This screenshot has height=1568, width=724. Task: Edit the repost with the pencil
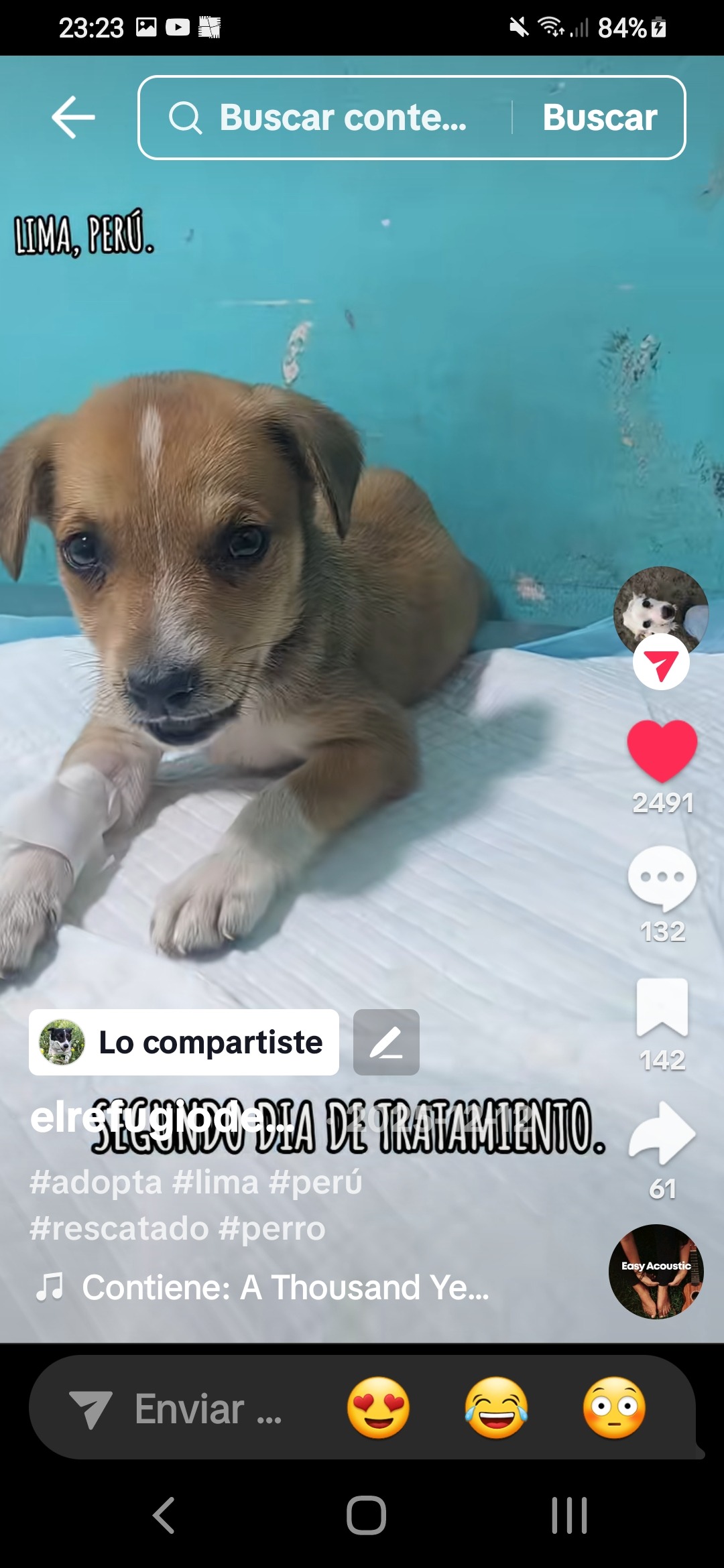click(x=386, y=1043)
